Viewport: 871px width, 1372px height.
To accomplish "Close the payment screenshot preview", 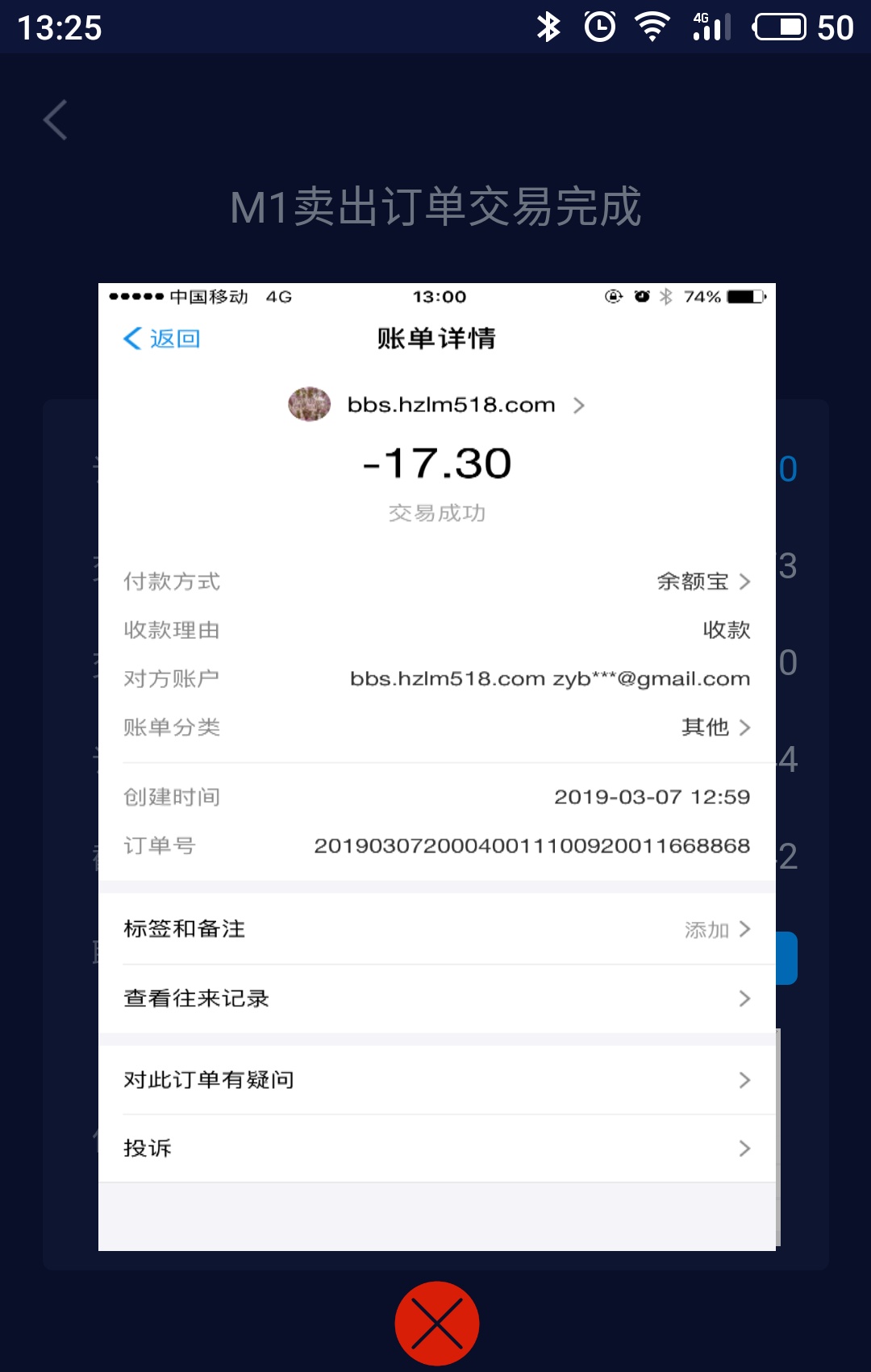I will [x=436, y=1323].
